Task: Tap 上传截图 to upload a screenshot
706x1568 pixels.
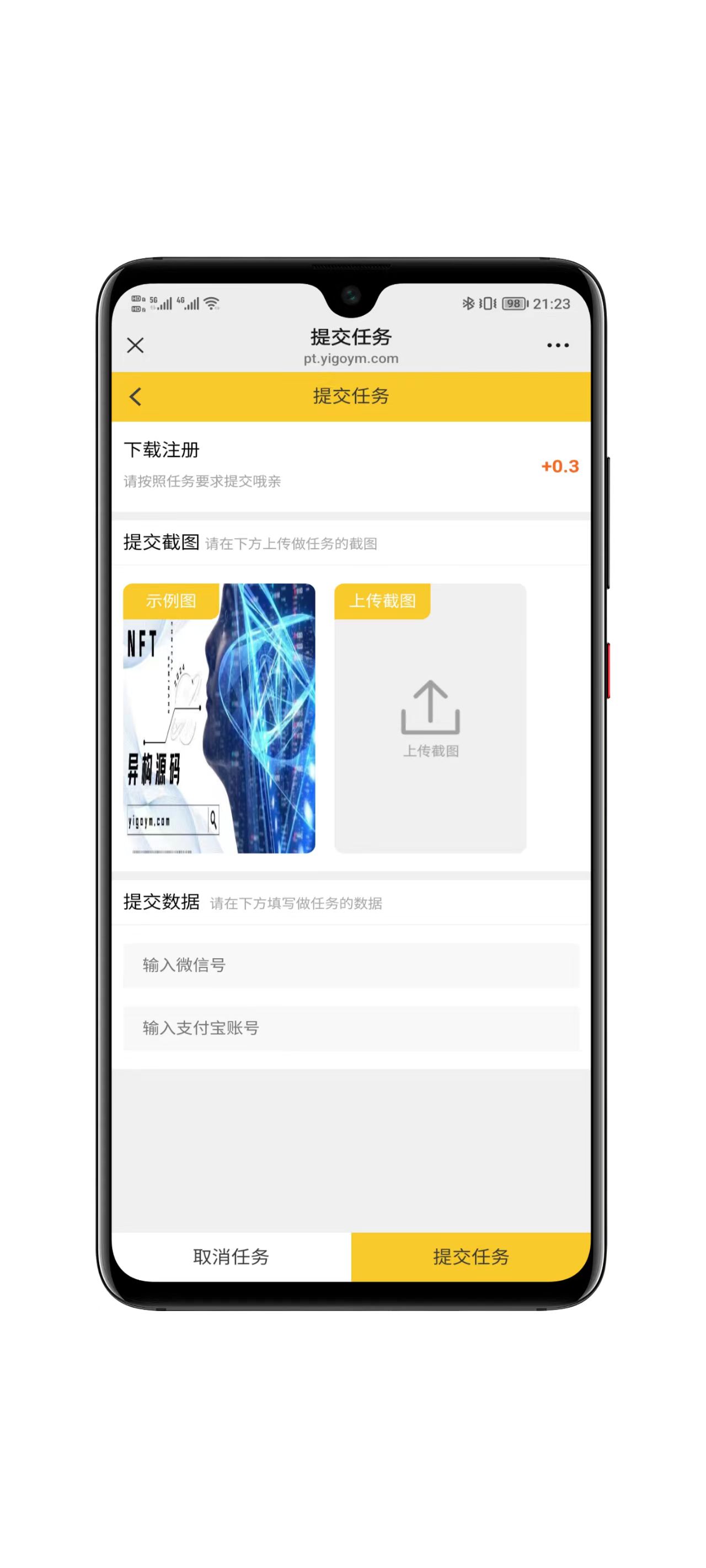Action: click(x=430, y=718)
